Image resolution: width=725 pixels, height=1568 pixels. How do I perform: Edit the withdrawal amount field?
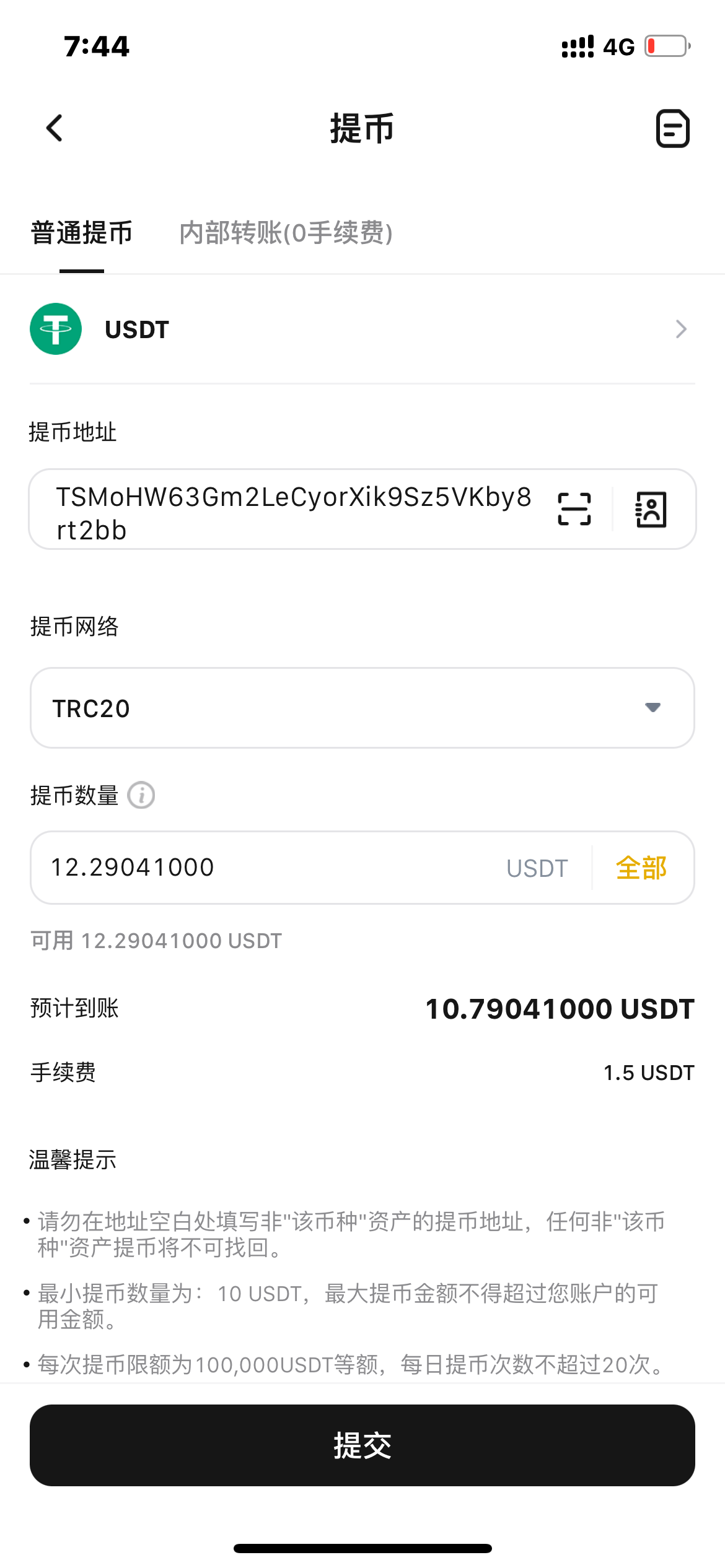click(x=266, y=868)
